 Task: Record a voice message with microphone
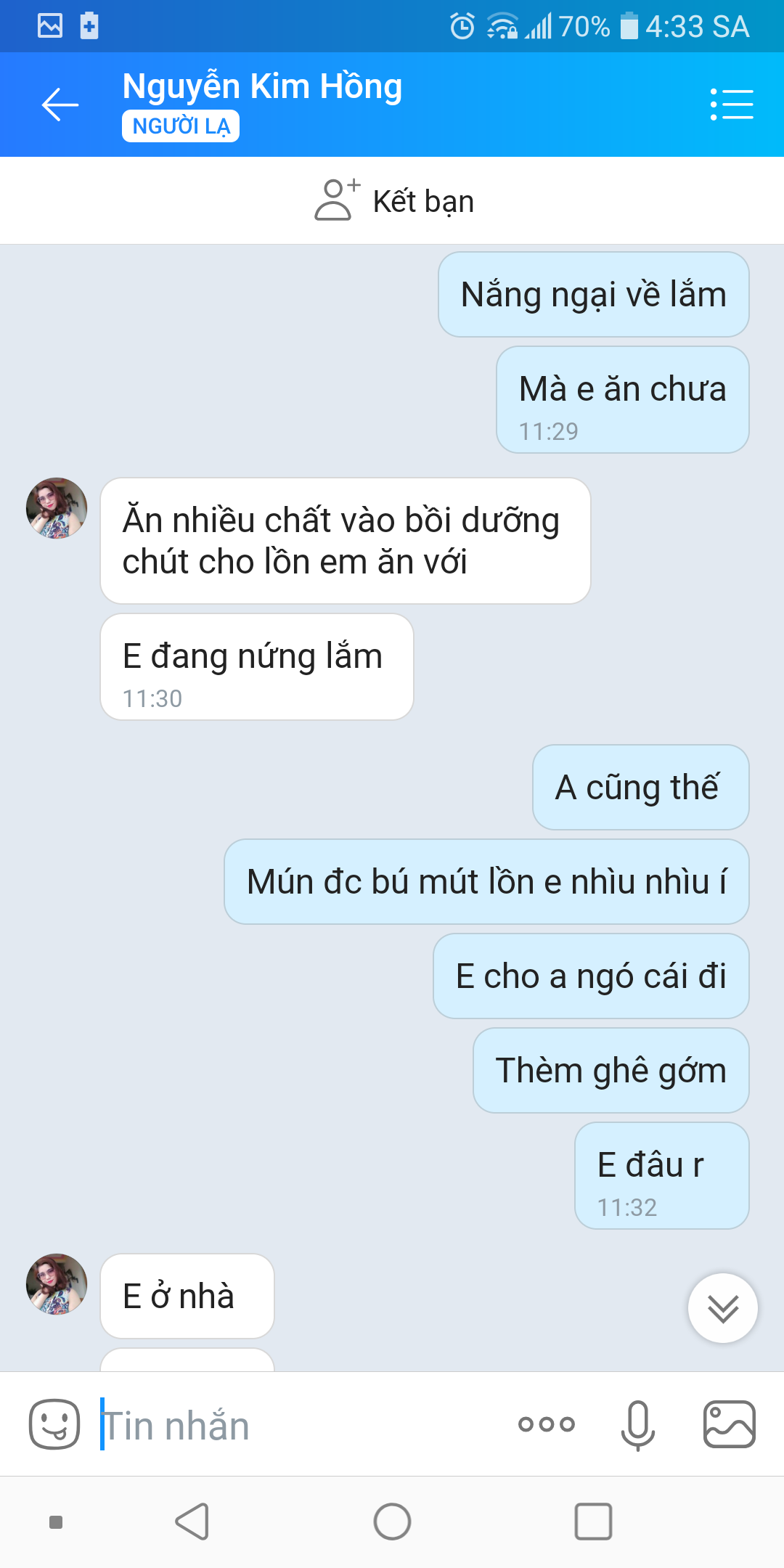point(638,1424)
